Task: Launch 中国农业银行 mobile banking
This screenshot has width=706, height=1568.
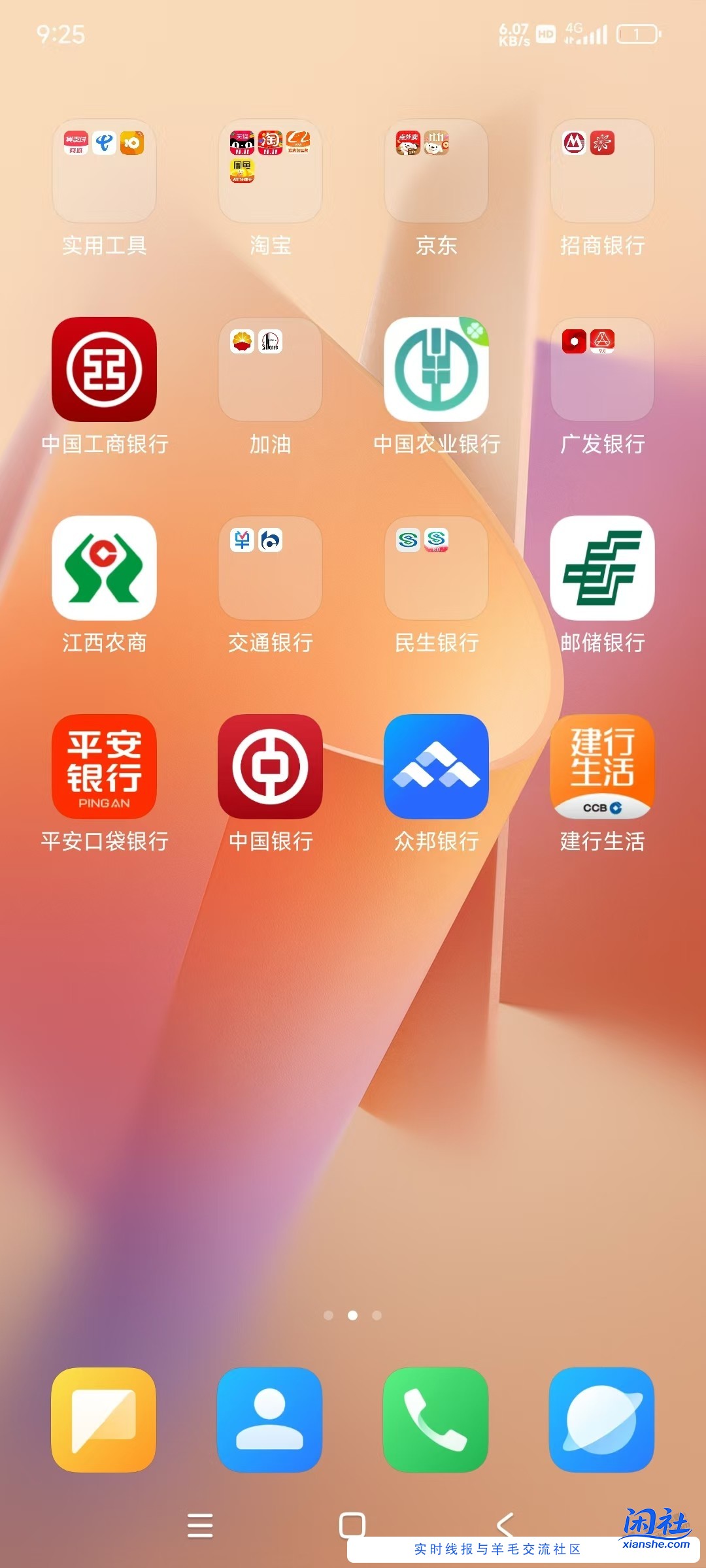Action: [x=435, y=369]
